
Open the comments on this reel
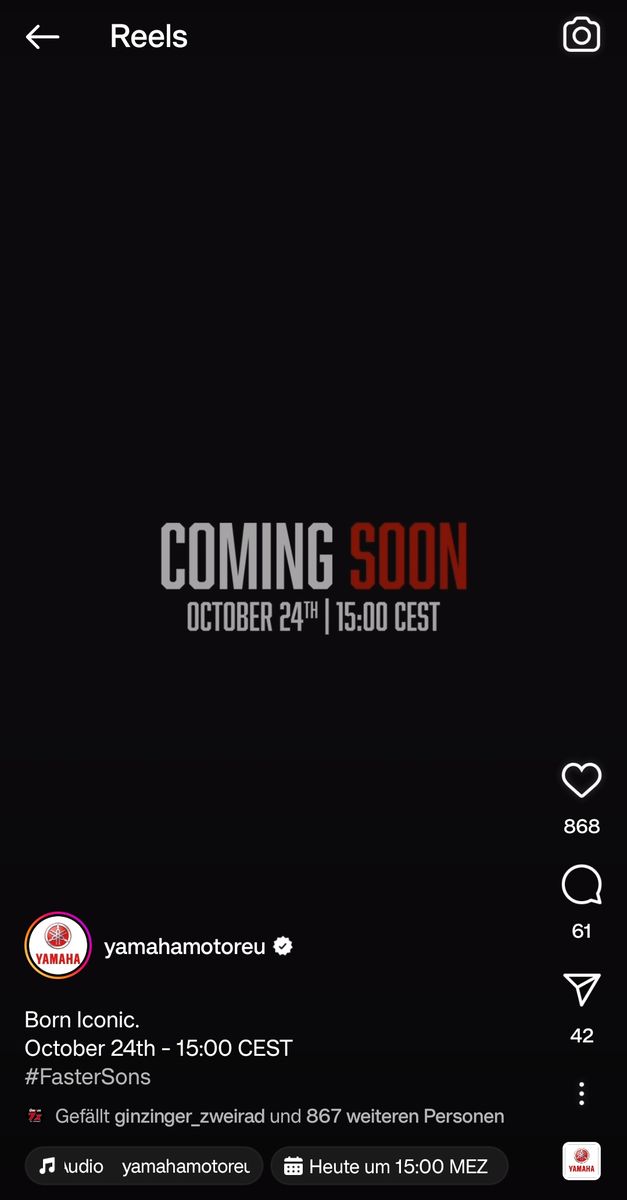(x=581, y=885)
